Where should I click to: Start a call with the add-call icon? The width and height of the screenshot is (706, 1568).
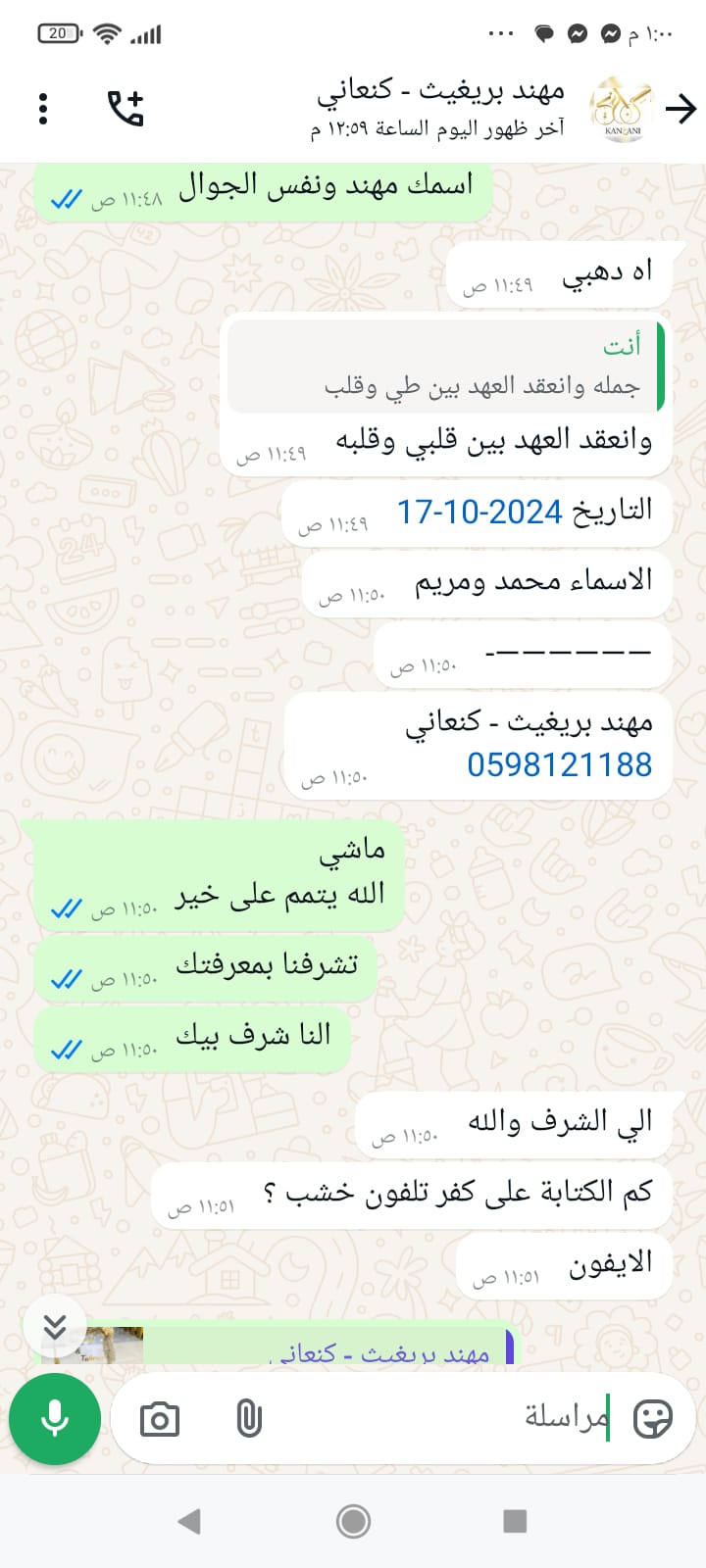(x=126, y=109)
